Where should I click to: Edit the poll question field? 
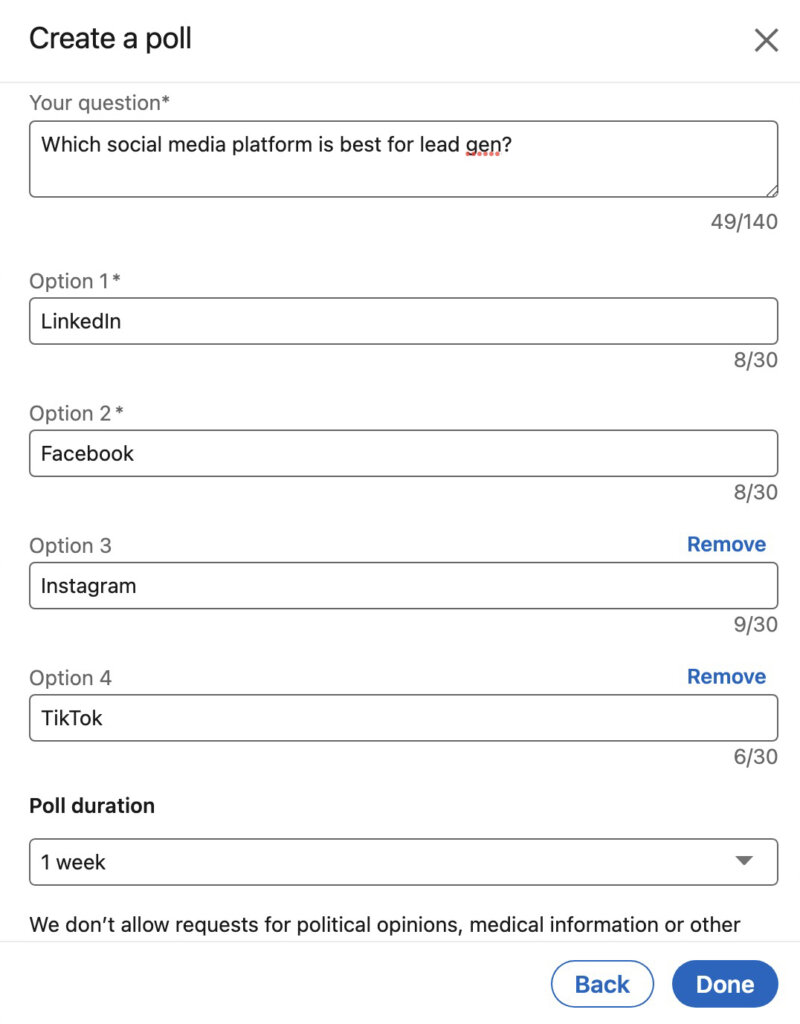[x=403, y=159]
